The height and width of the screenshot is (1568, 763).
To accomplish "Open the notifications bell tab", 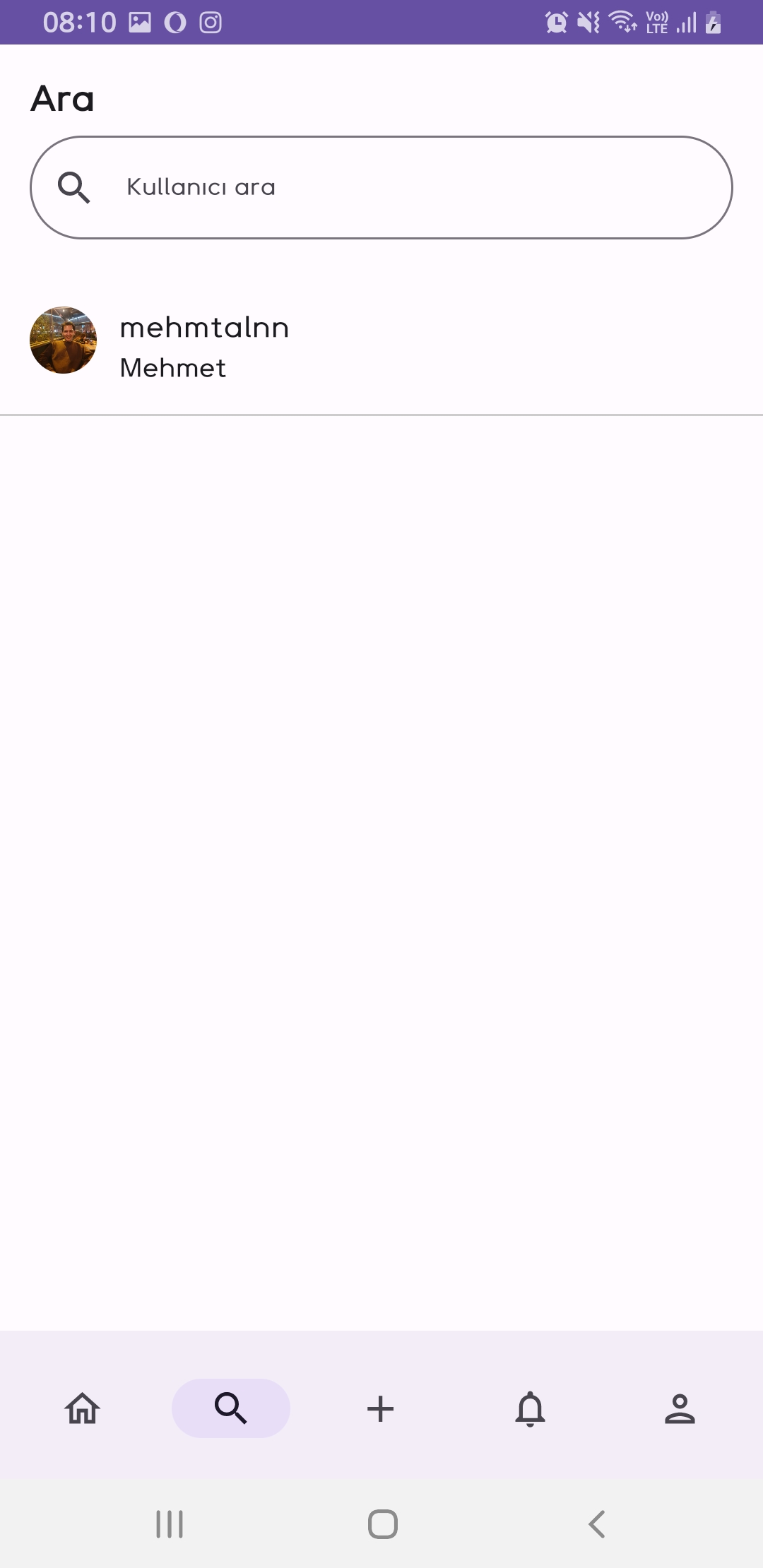I will (x=530, y=1408).
